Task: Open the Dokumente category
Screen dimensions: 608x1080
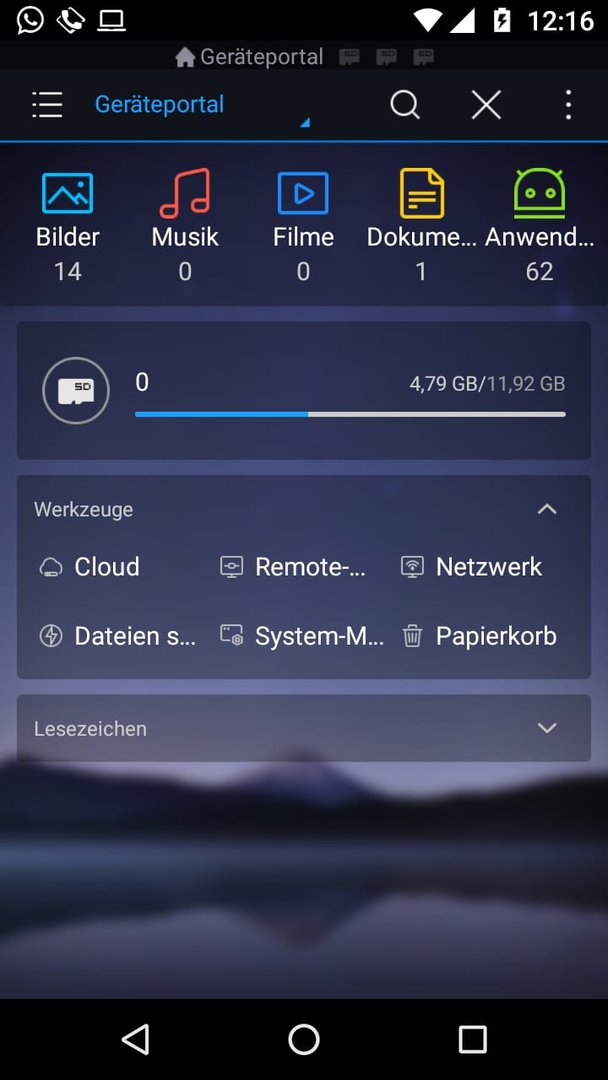Action: pos(421,225)
